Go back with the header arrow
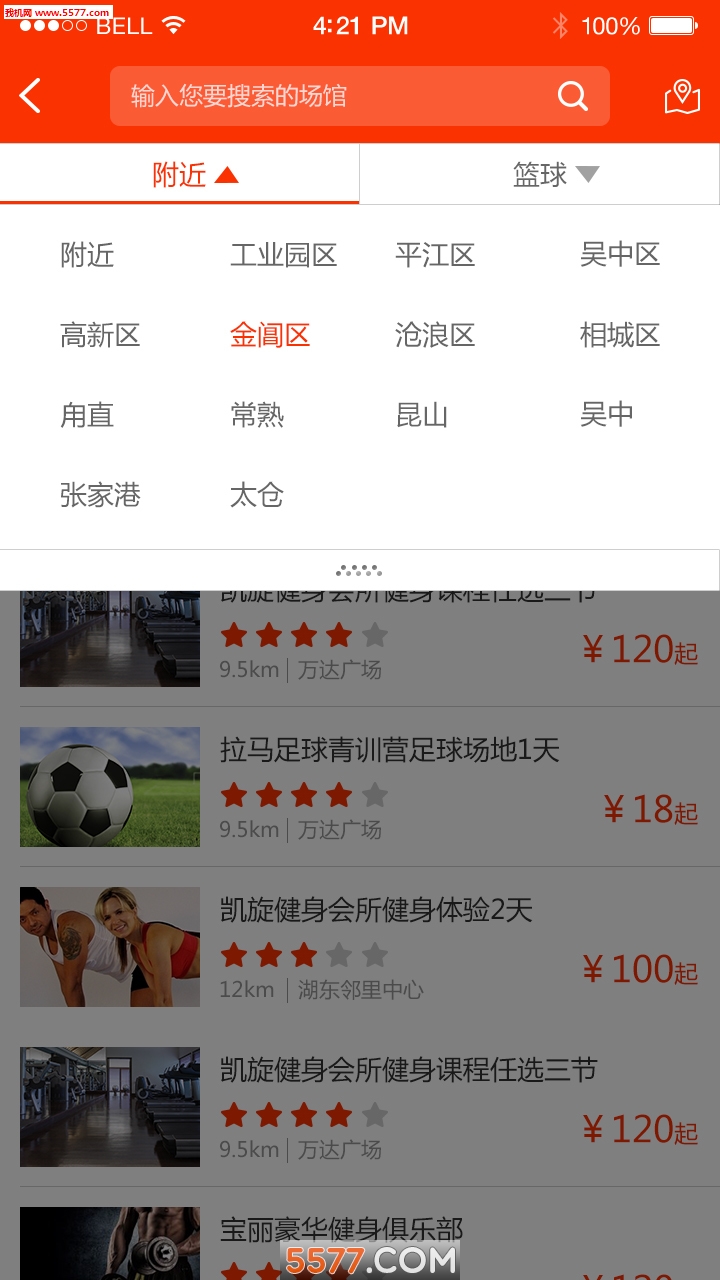 (31, 96)
